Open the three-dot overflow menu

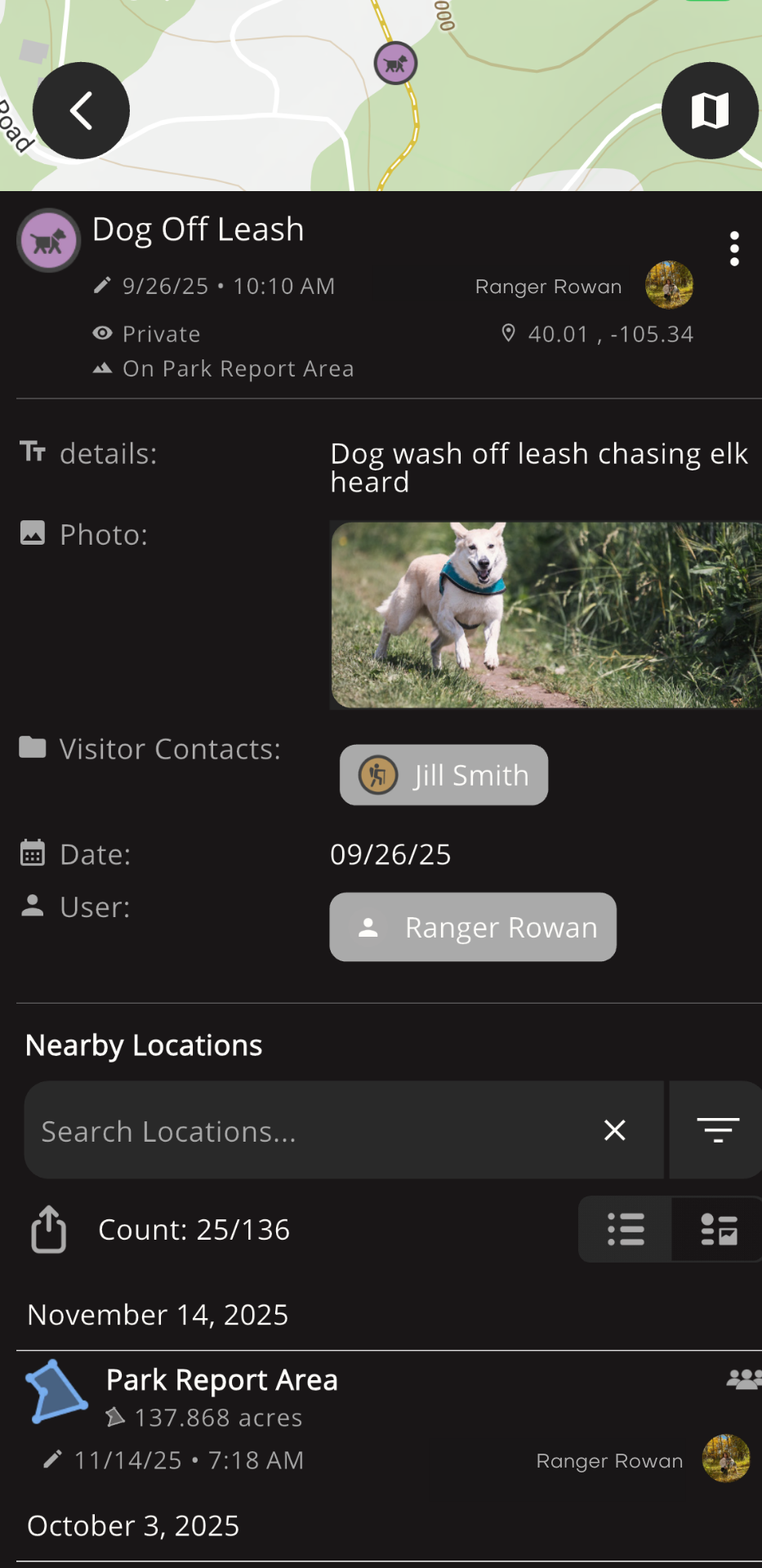tap(733, 248)
